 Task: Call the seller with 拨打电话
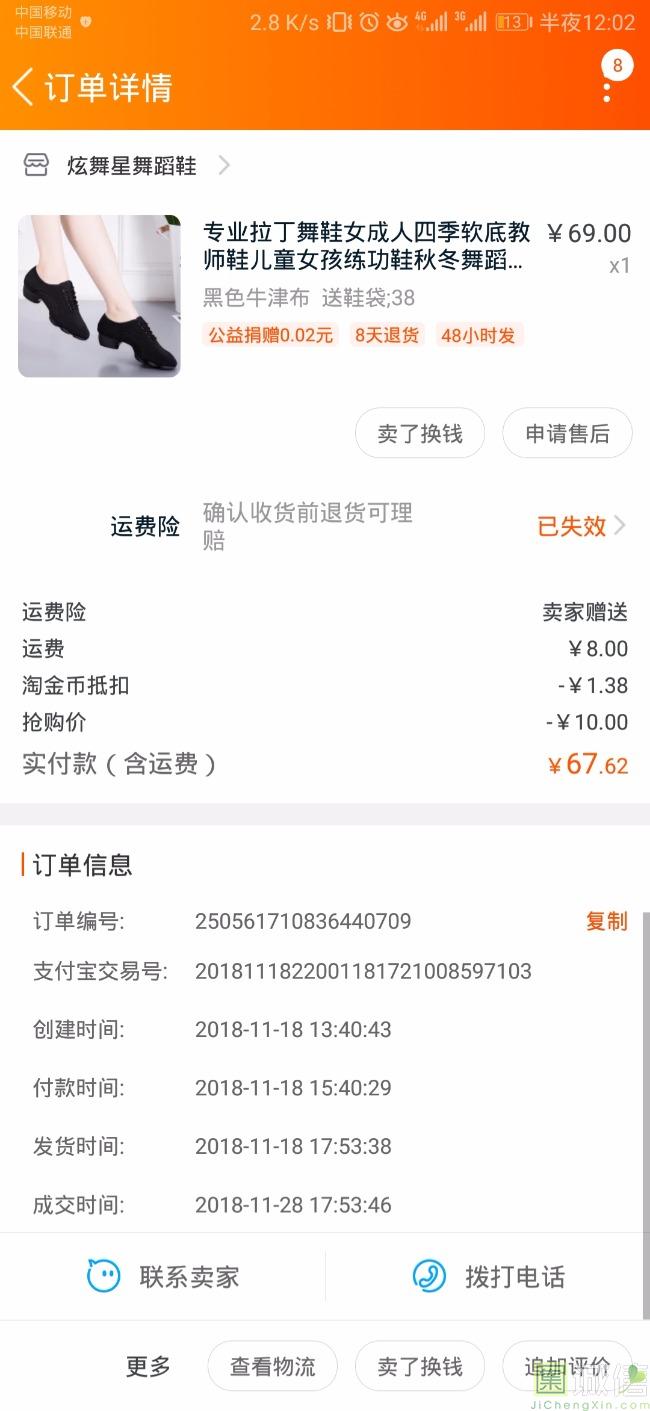pyautogui.click(x=488, y=1276)
